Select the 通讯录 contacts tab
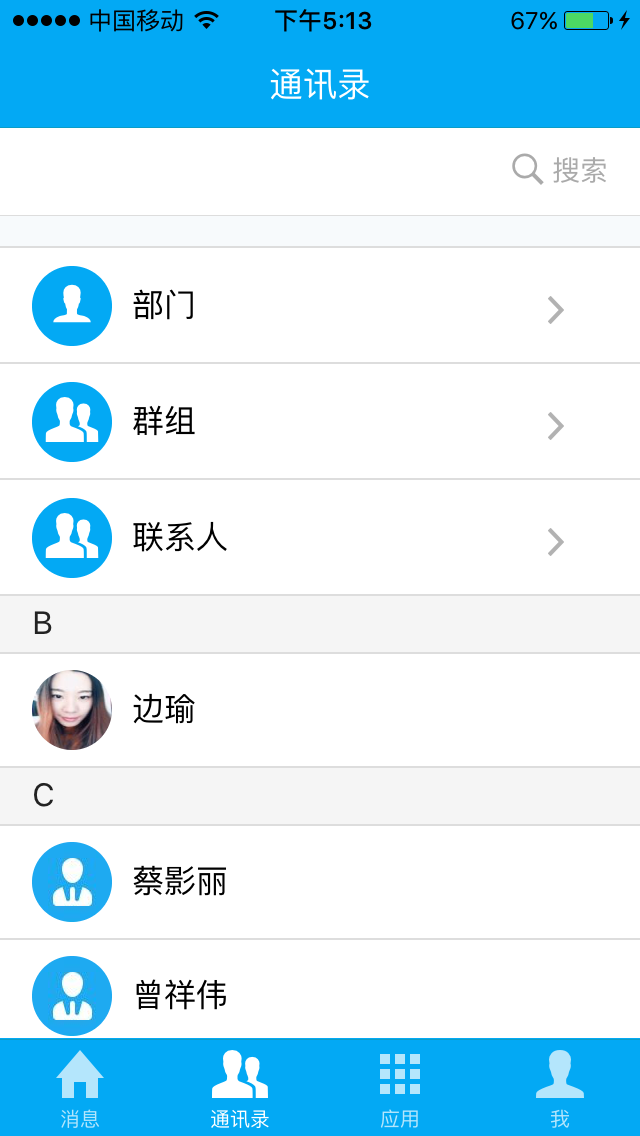640x1136 pixels. click(x=240, y=1088)
